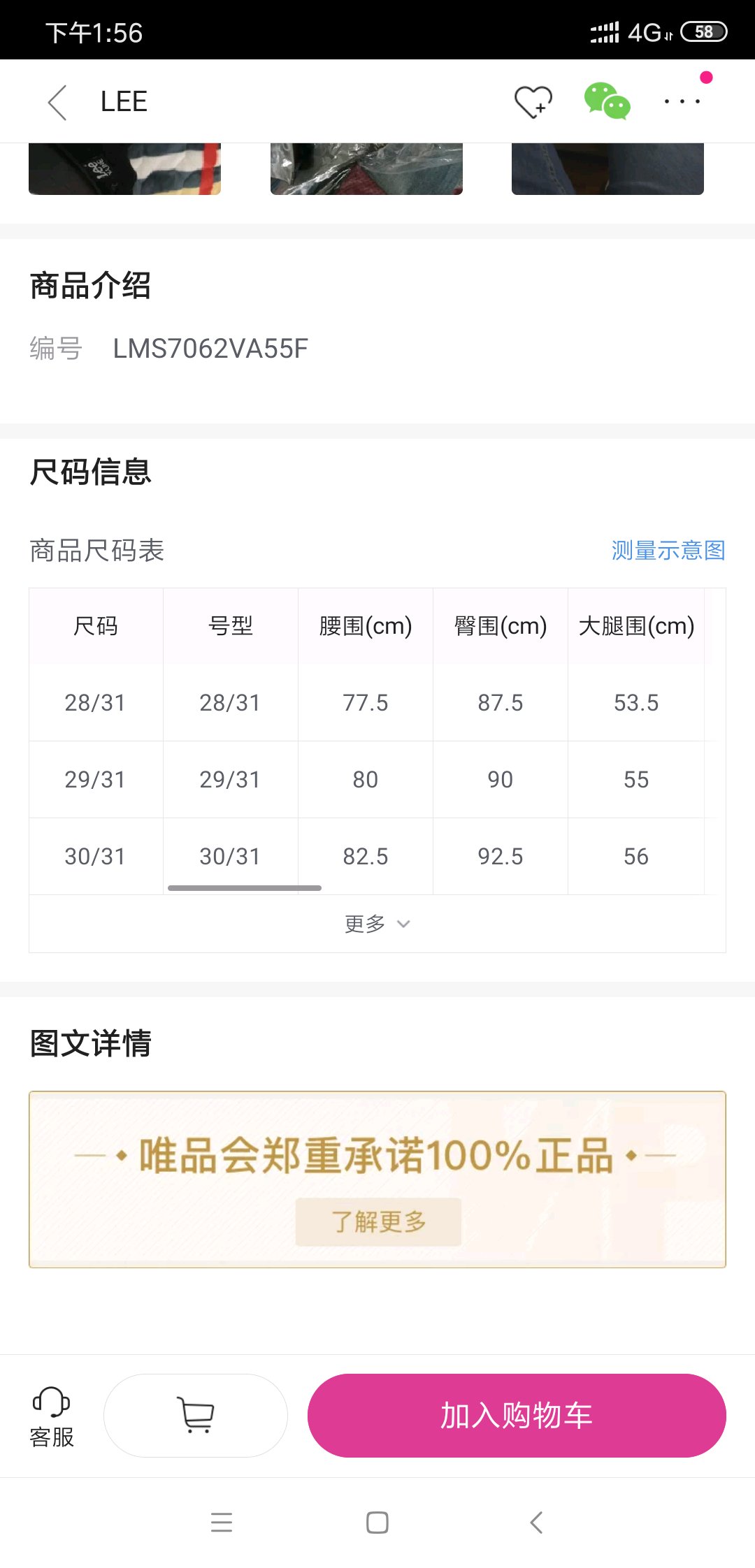The height and width of the screenshot is (1568, 755).
Task: Open the dark blue jeans review photo
Action: (x=607, y=168)
